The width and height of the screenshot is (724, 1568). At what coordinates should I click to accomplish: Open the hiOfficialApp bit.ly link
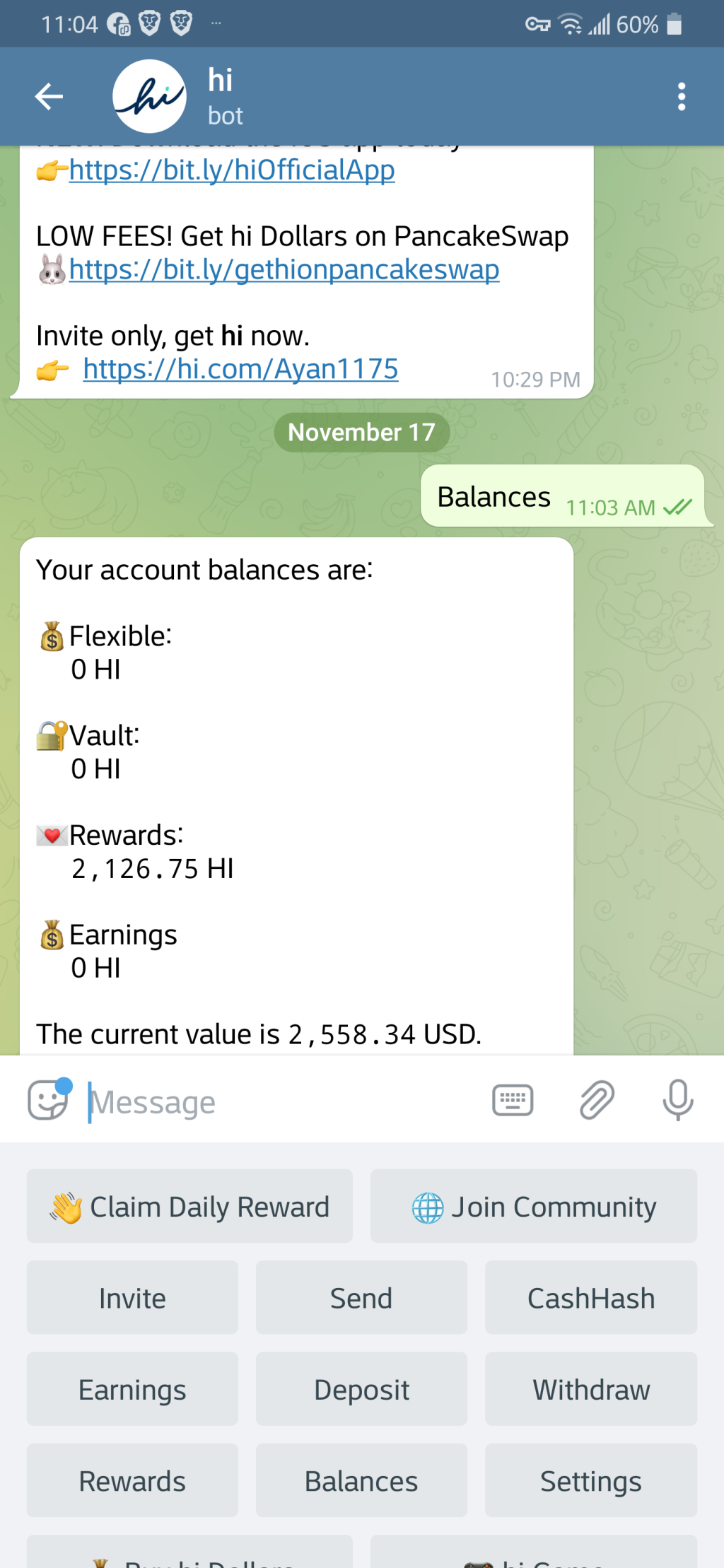[232, 170]
